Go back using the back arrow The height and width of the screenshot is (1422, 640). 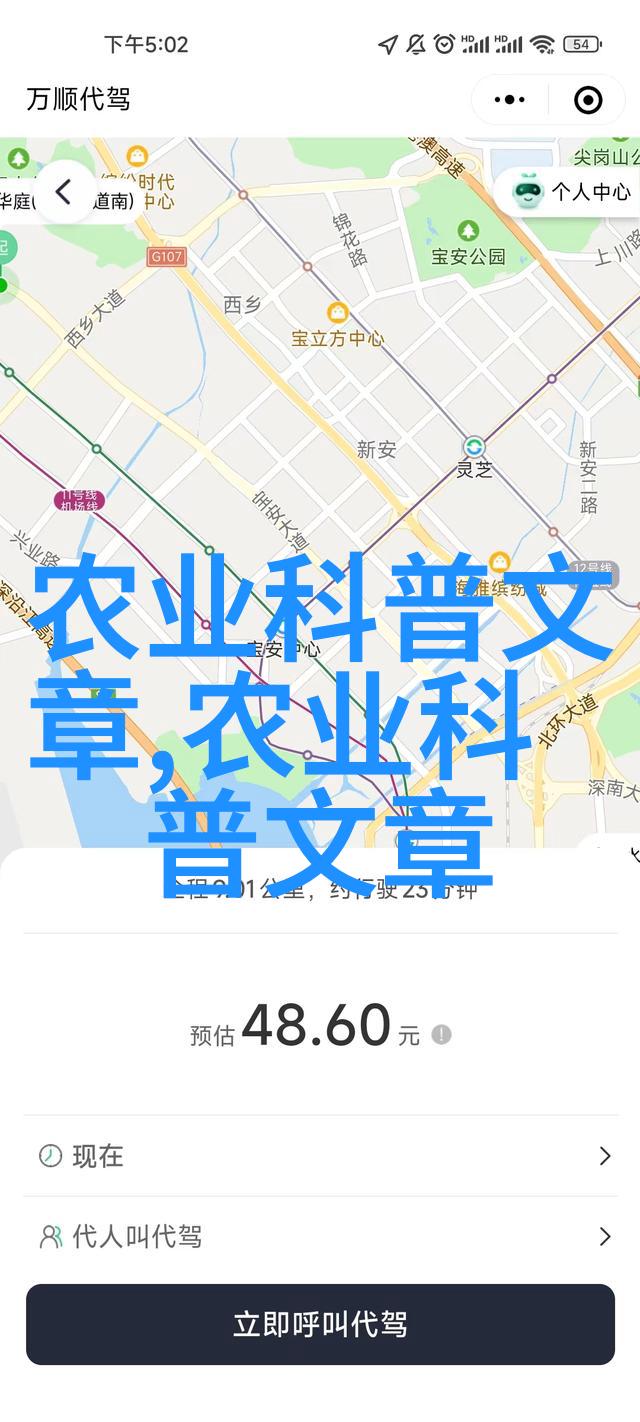pos(63,191)
